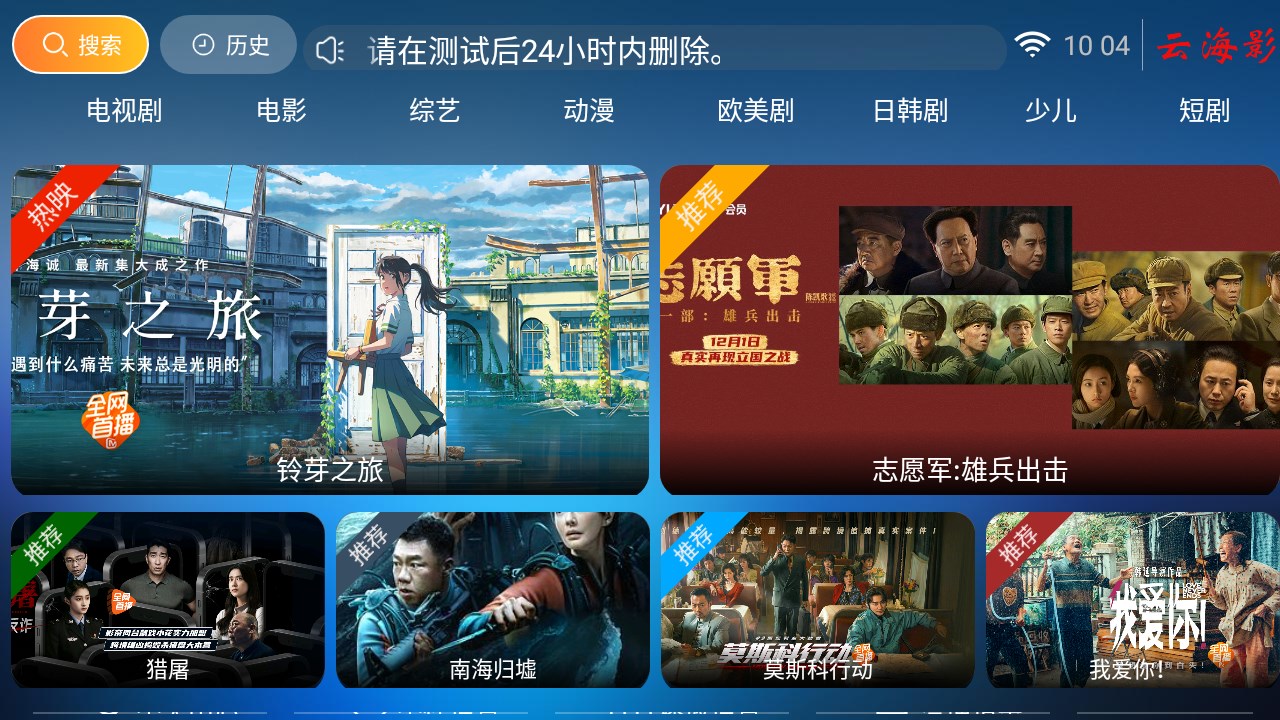Open the 历史 watch history
This screenshot has width=1280, height=720.
pos(229,45)
